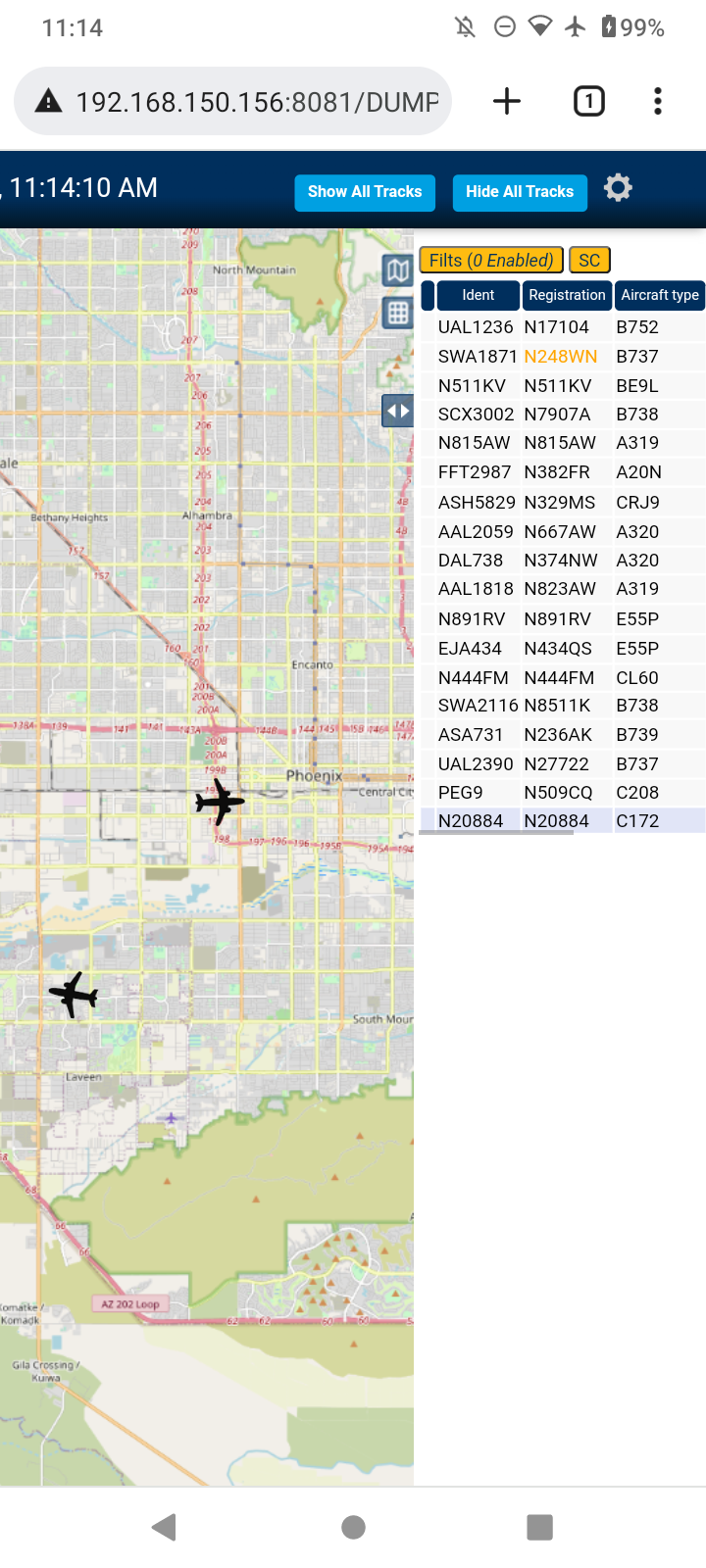706x1568 pixels.
Task: Tap the browser address bar
Action: [x=232, y=101]
